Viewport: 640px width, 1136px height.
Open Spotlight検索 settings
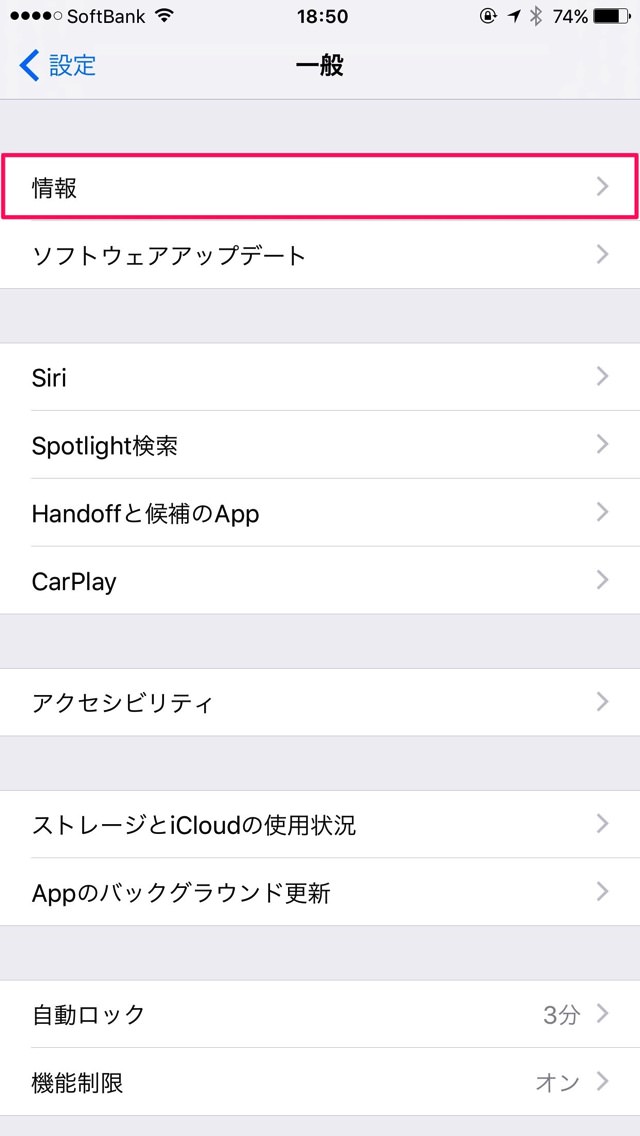320,445
